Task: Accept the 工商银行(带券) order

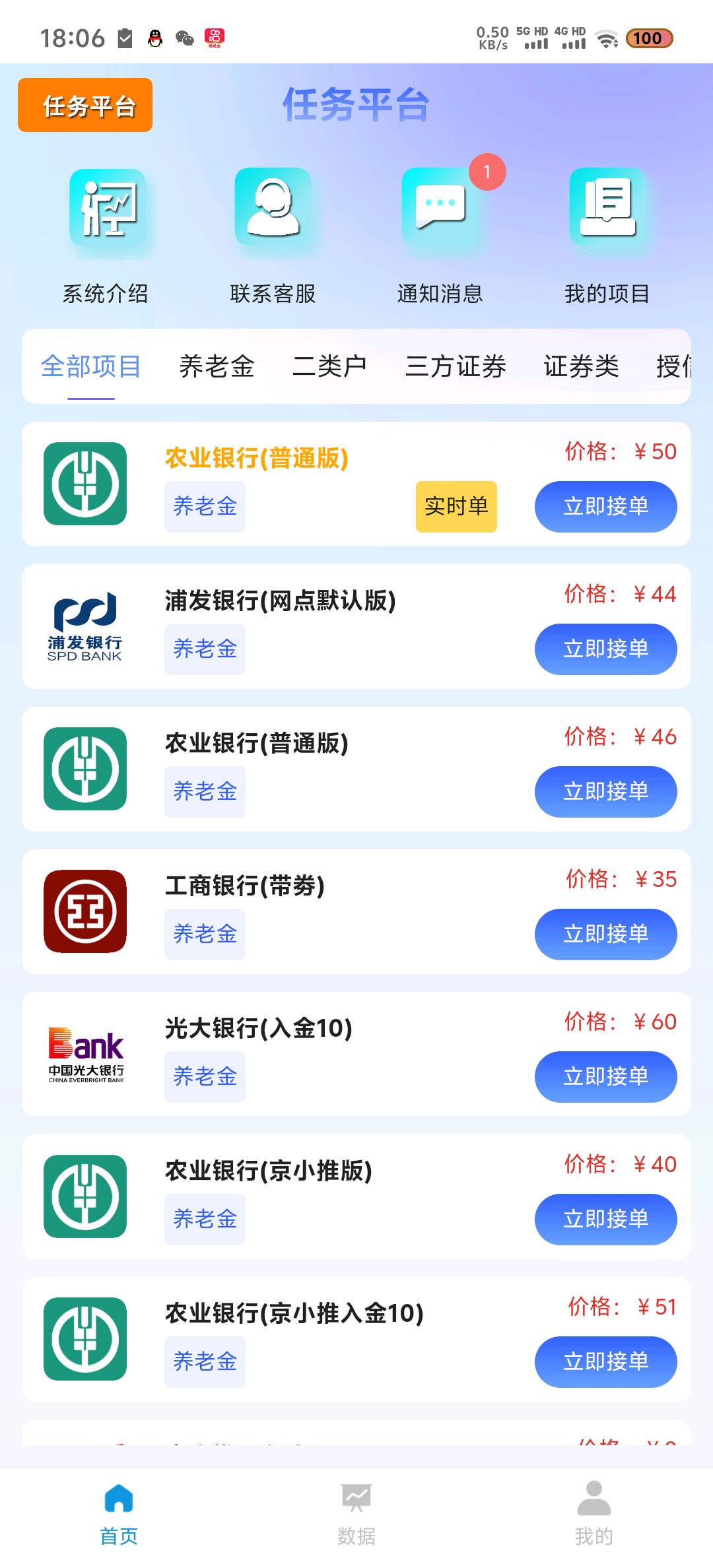Action: point(605,934)
